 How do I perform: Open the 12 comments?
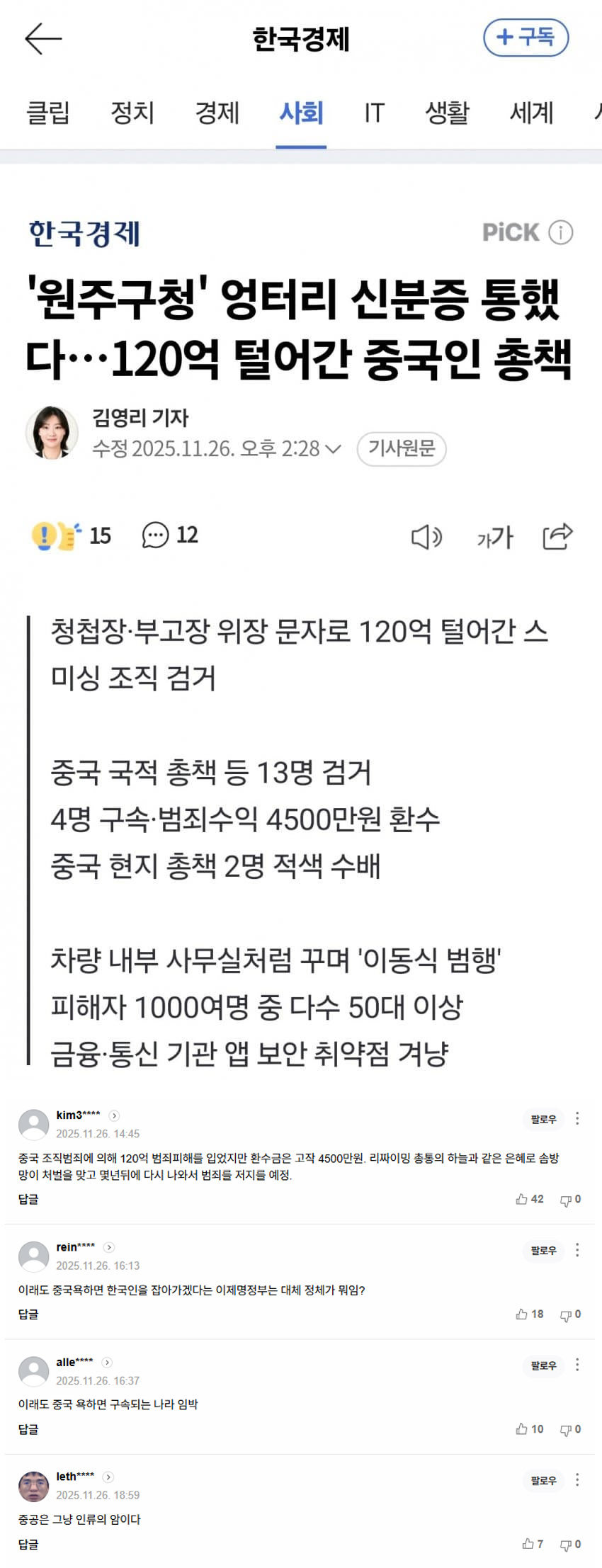[170, 535]
